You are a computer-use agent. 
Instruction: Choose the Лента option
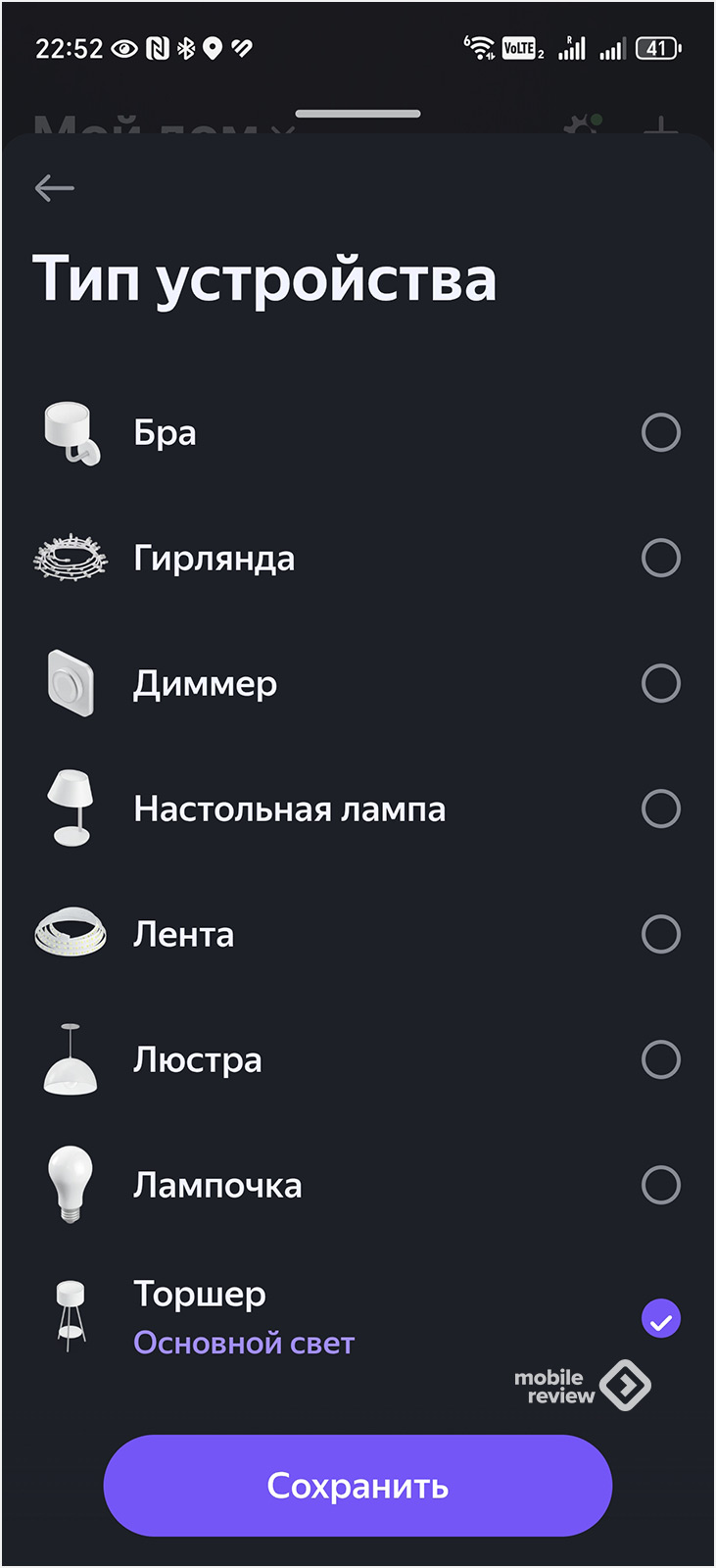[x=660, y=934]
